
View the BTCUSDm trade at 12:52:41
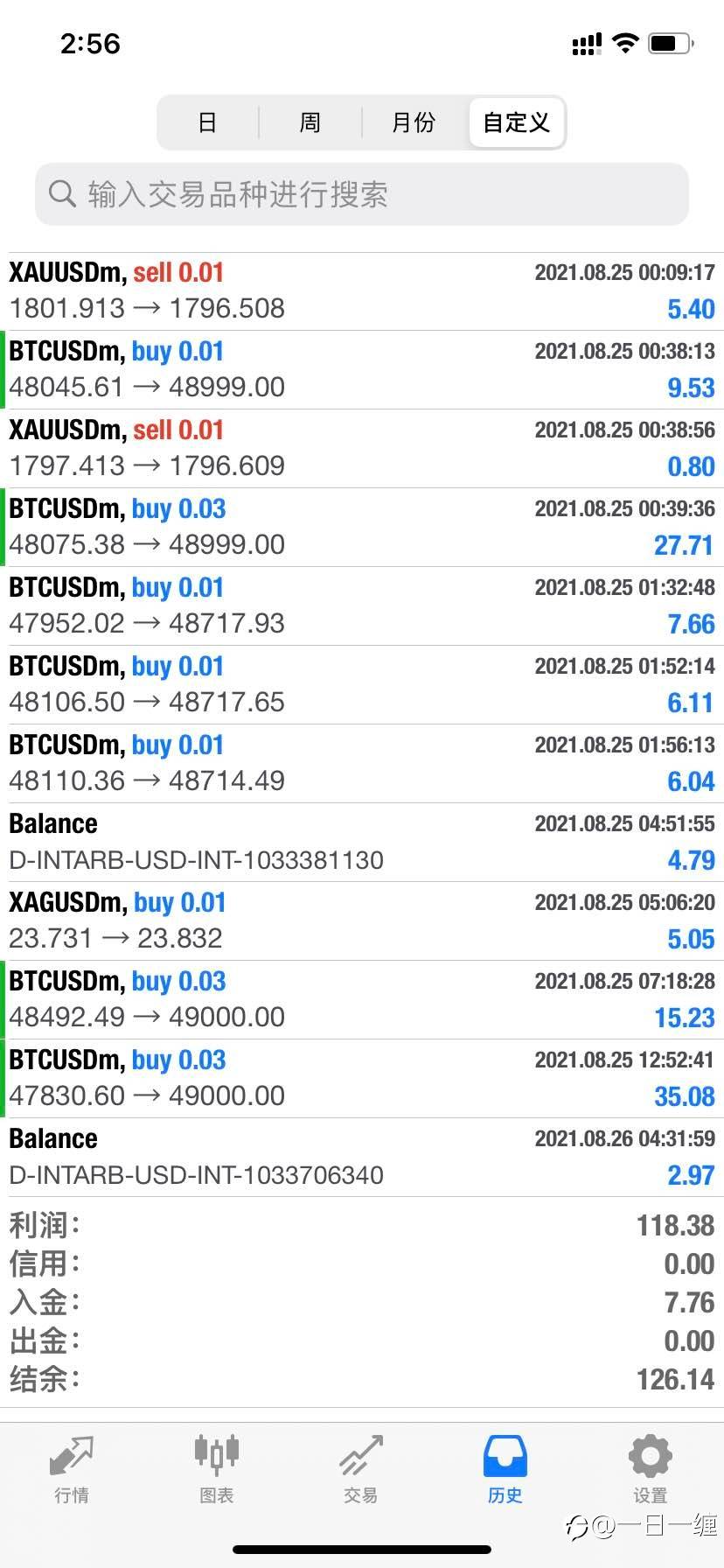pos(362,1078)
